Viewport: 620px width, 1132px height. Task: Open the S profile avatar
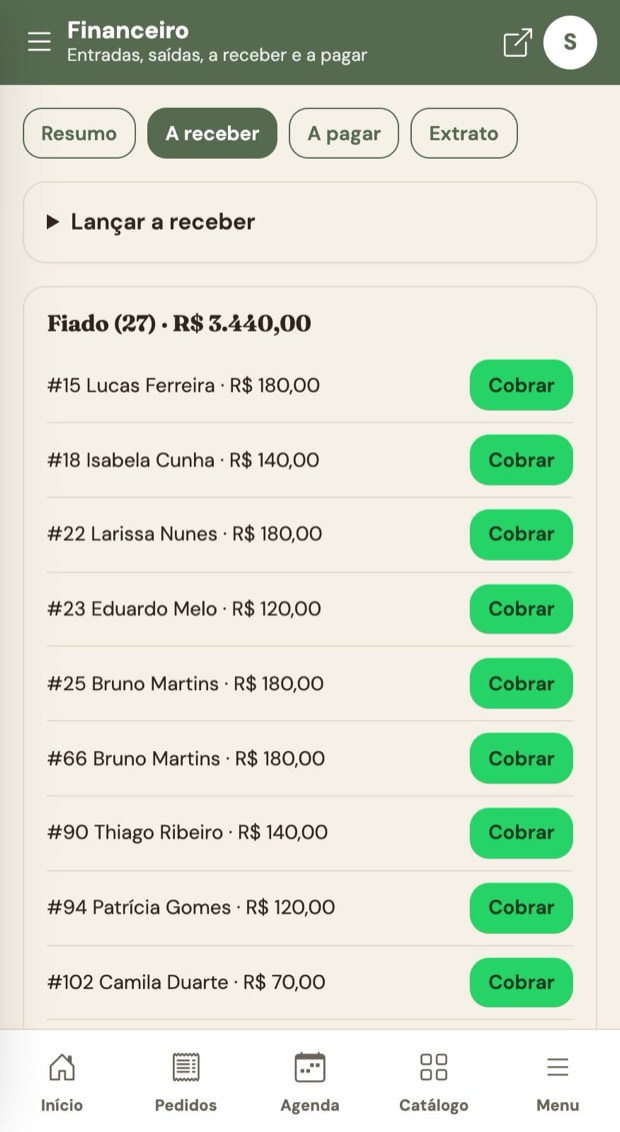tap(570, 43)
